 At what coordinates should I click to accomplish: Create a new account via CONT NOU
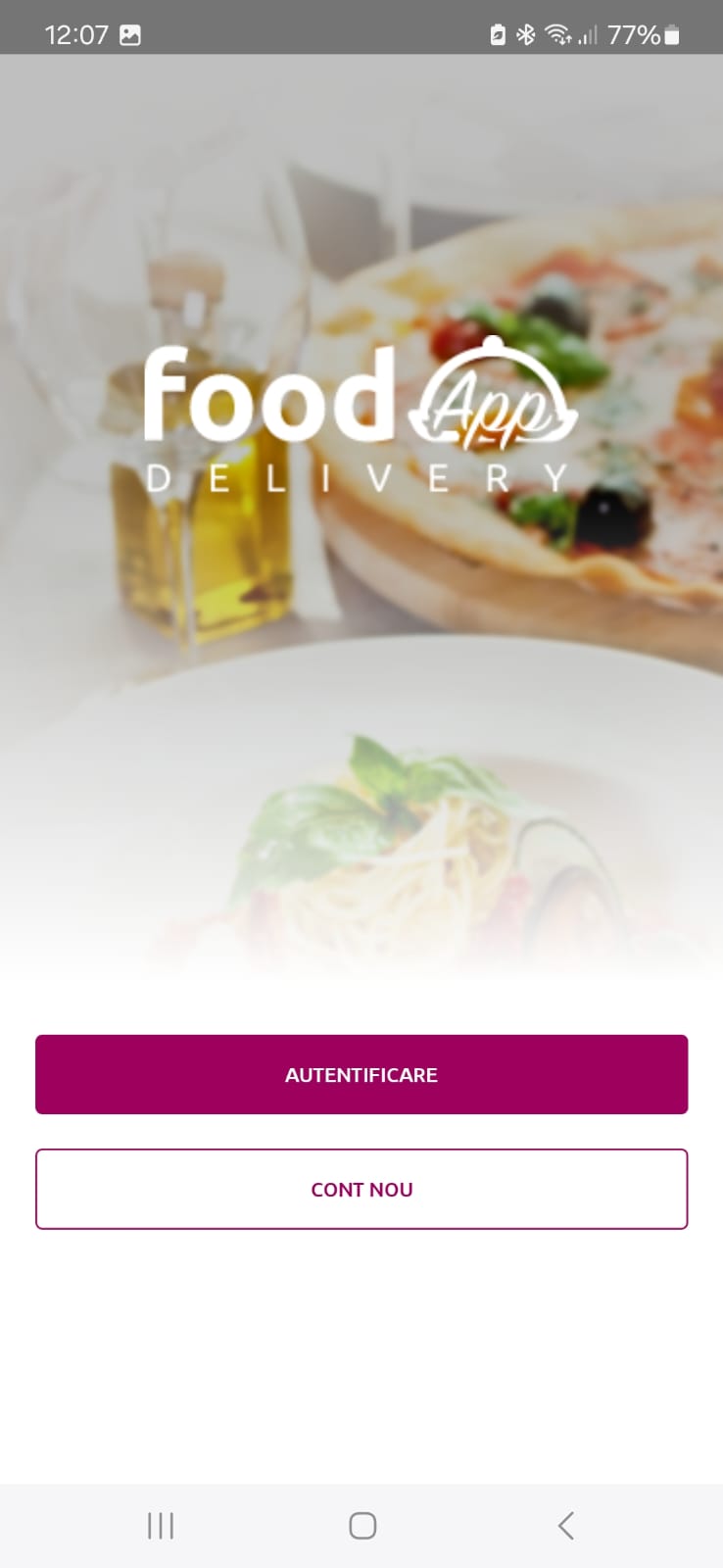361,1189
